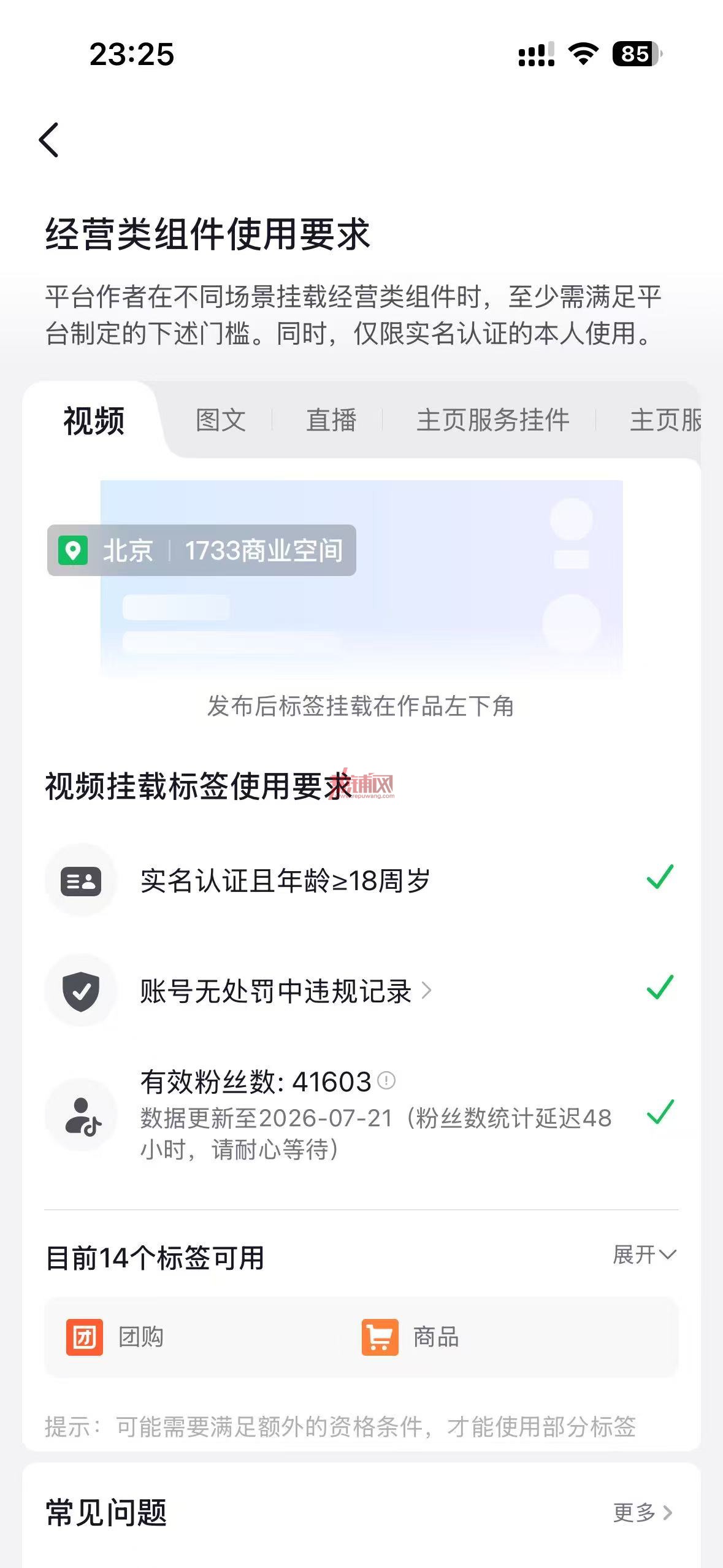This screenshot has width=723, height=1568.
Task: Expand the available tags with 展开
Action: point(645,1255)
